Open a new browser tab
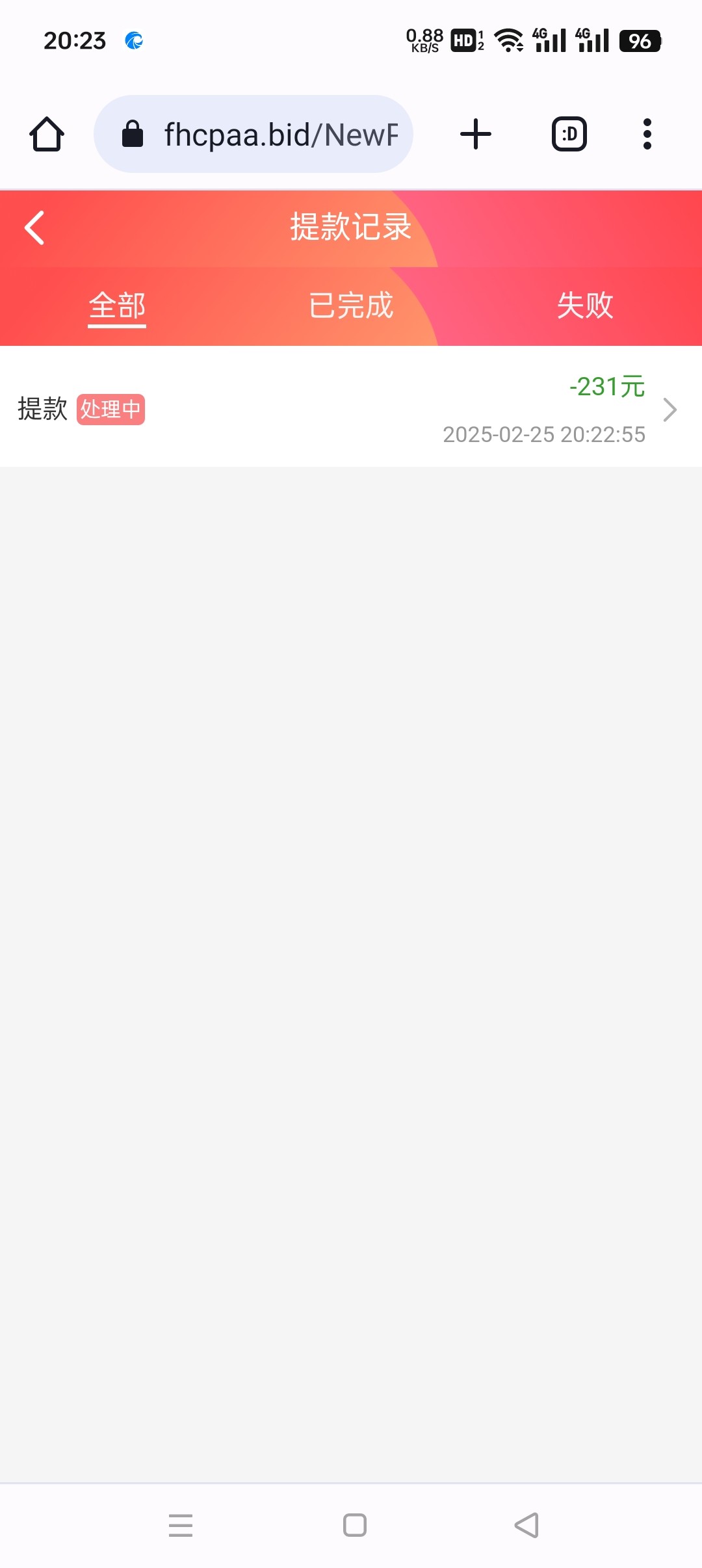702x1568 pixels. pos(476,135)
